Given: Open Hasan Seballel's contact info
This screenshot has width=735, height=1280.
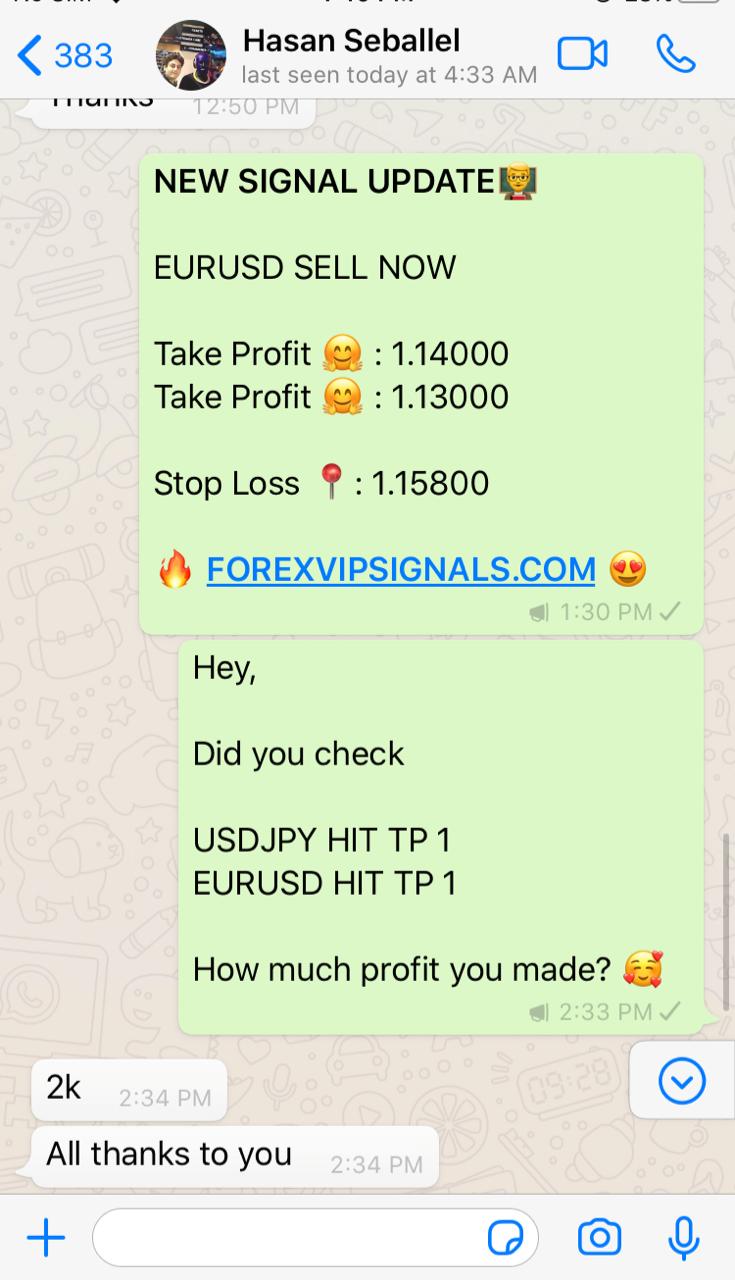Looking at the screenshot, I should click(352, 55).
